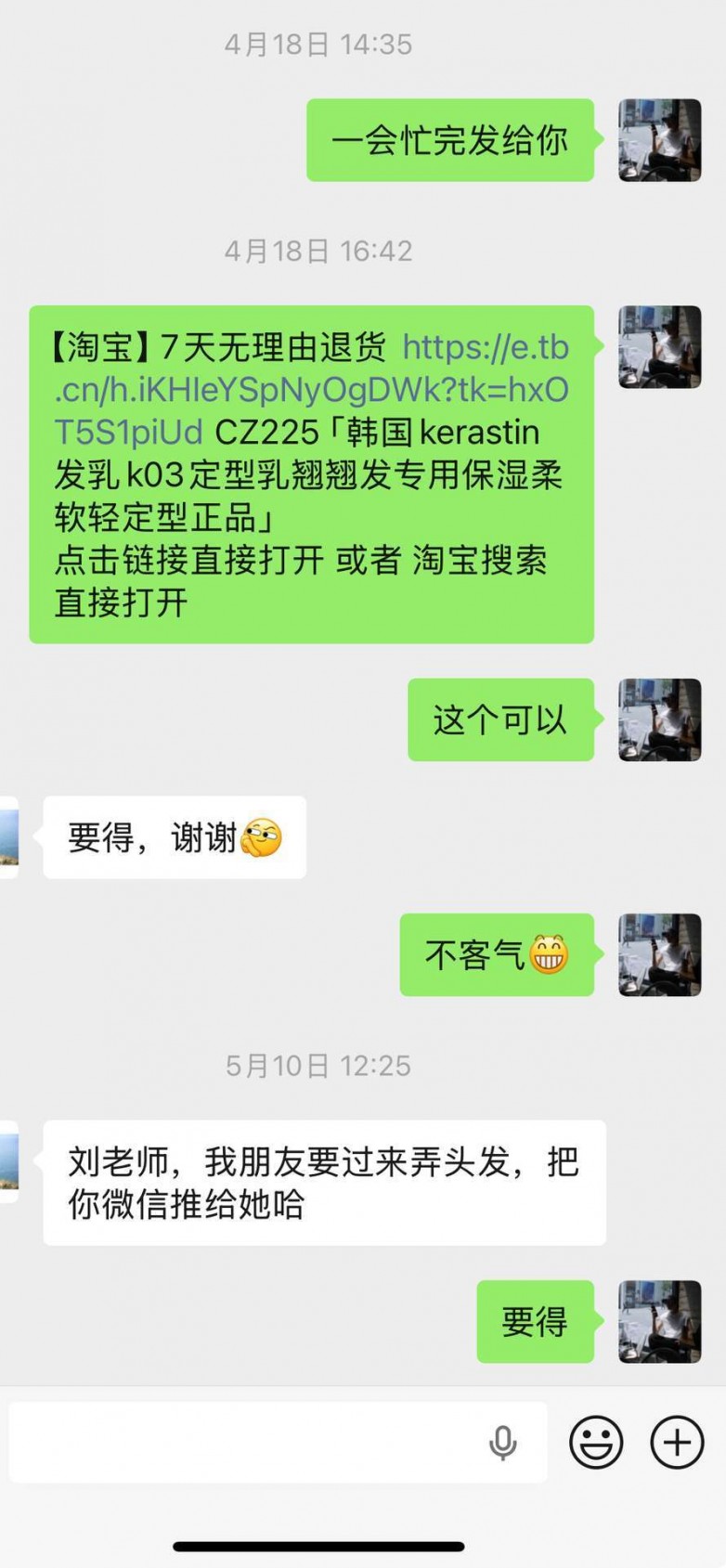Tap contact's avatar beside 刘老师 message

click(9, 1161)
